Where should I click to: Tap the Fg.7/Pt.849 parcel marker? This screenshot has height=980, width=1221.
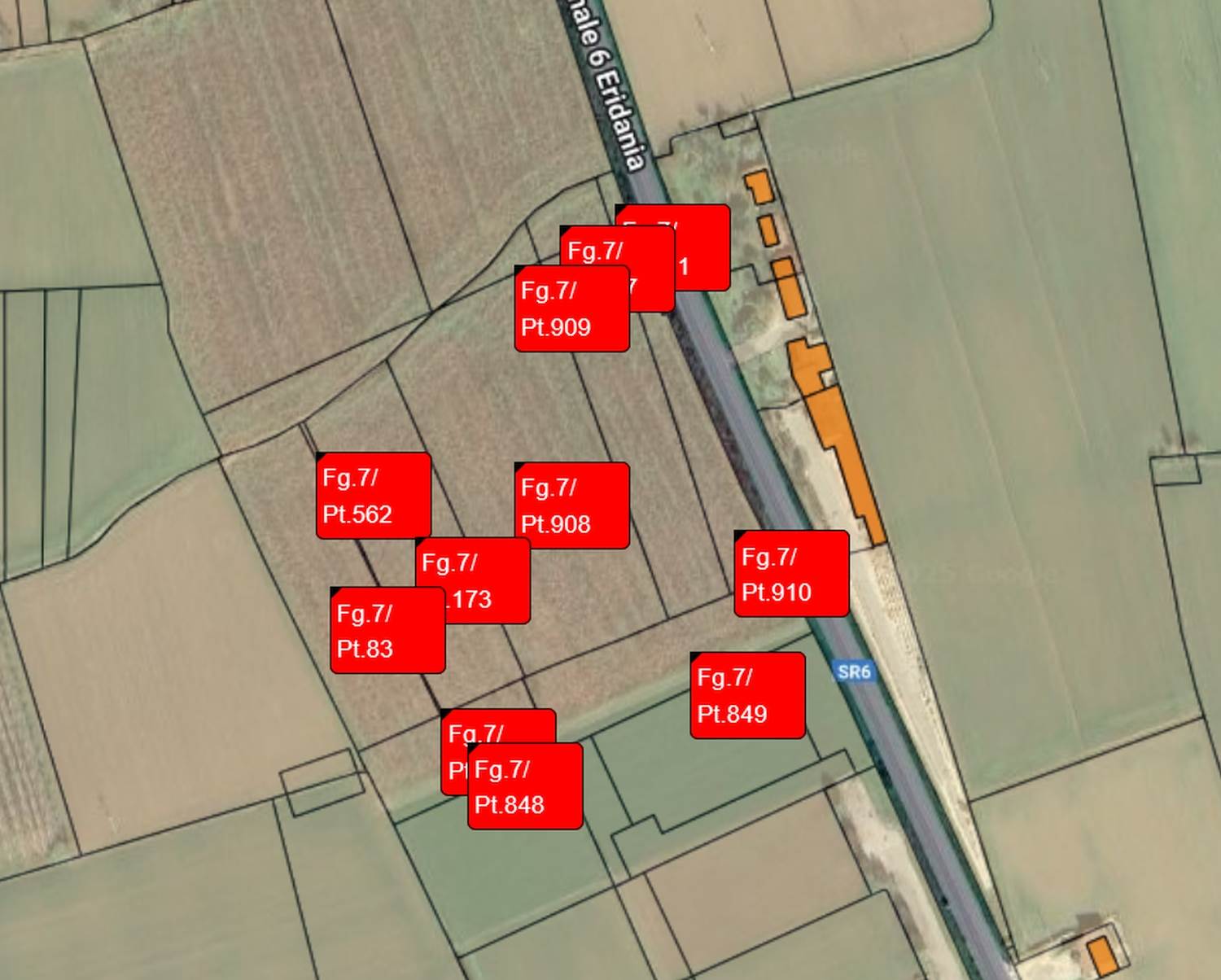(x=747, y=696)
